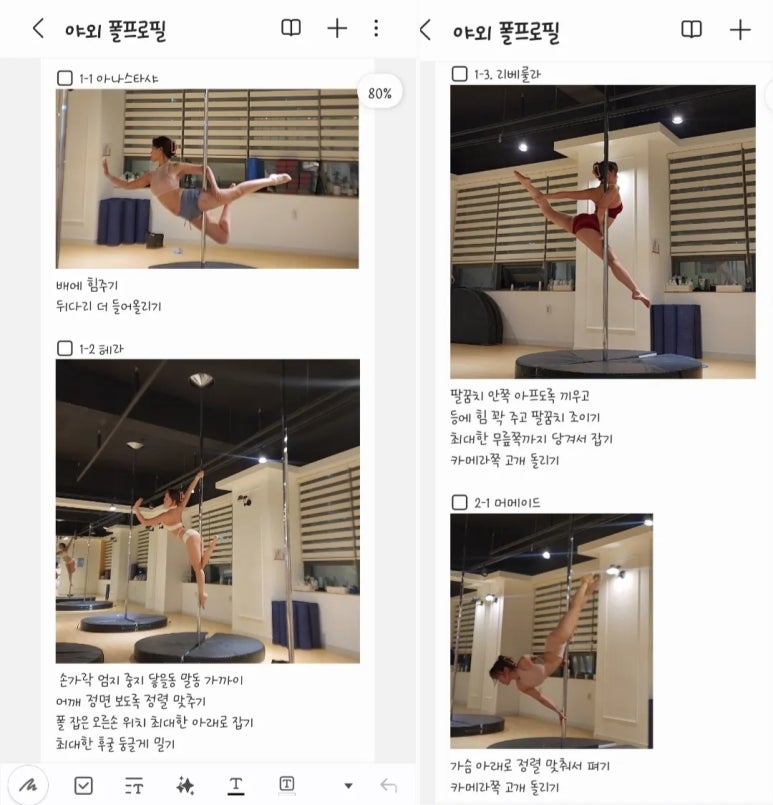
Task: Open the AI sparkle assist tool
Action: [x=185, y=786]
